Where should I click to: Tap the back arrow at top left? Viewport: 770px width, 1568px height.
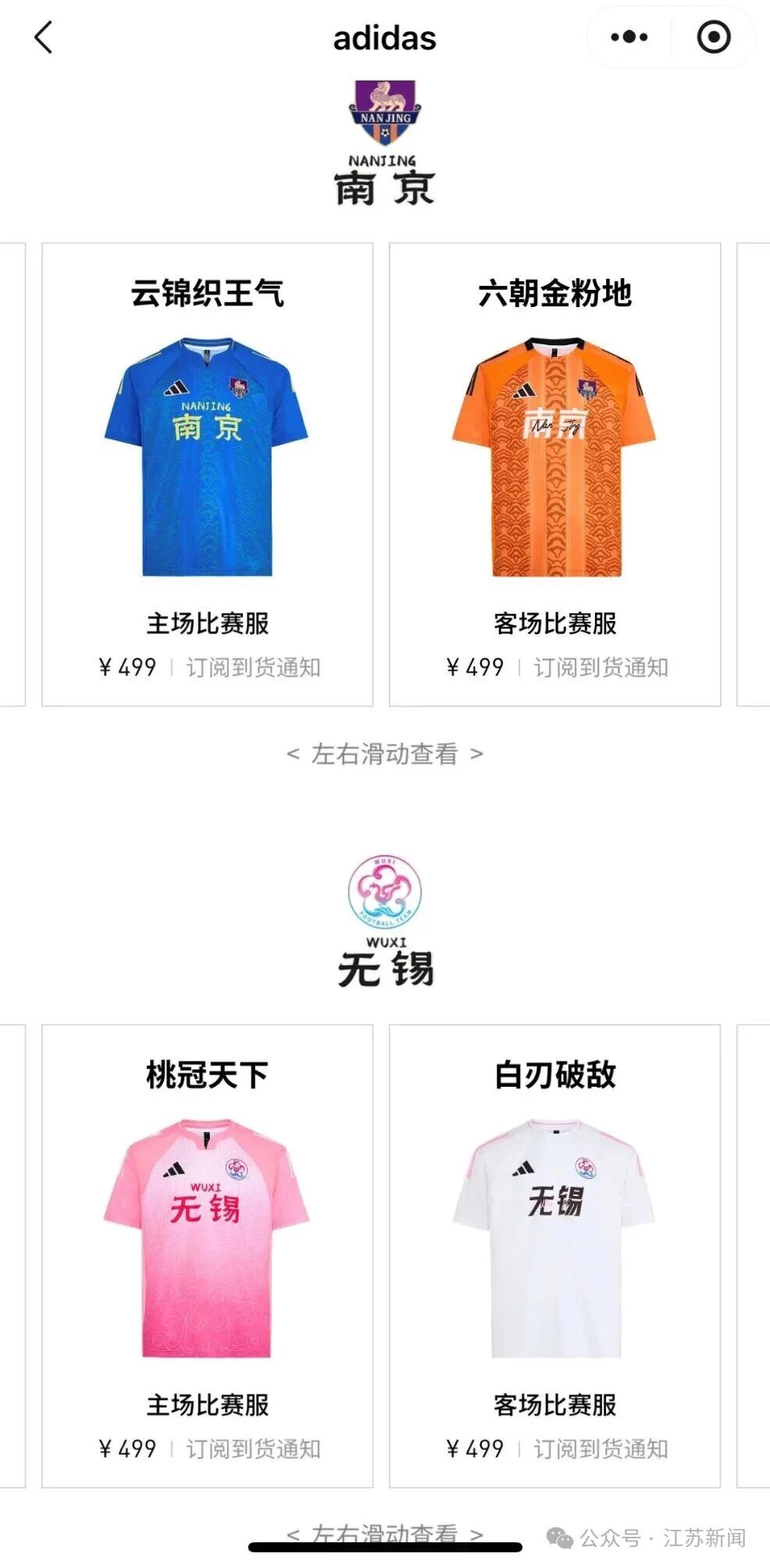point(43,36)
